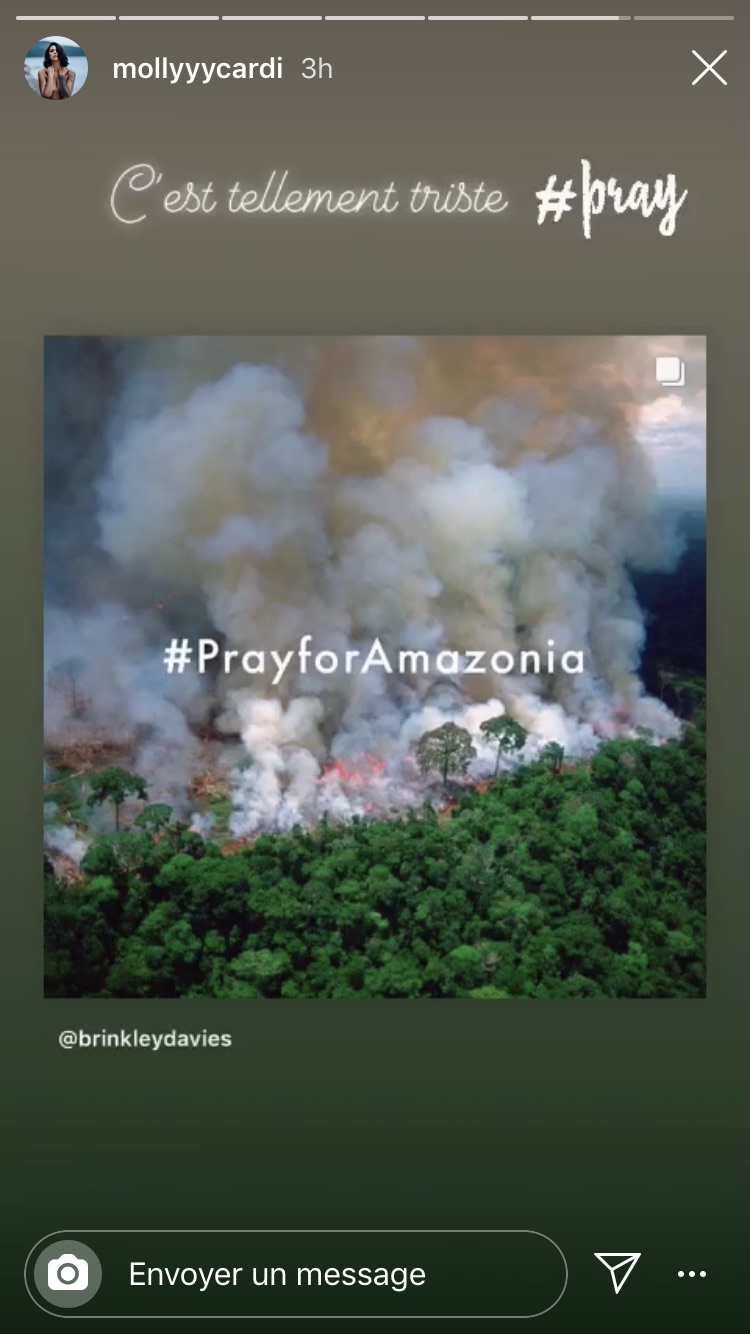Open mollyyycardi's profile picture
Screen dimensions: 750x1334
coord(56,68)
